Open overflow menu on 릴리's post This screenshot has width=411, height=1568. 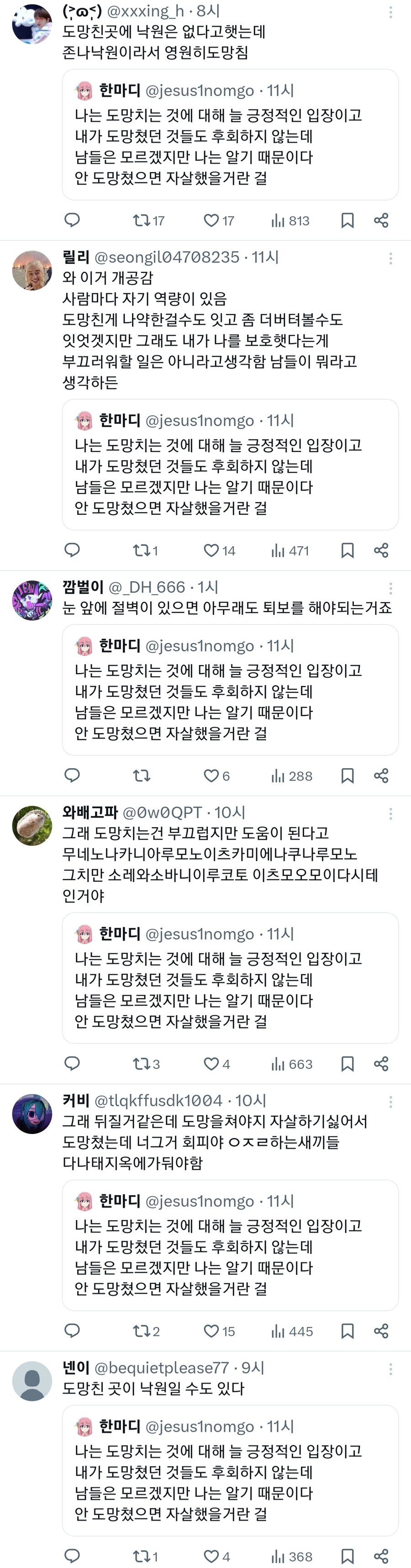[390, 259]
